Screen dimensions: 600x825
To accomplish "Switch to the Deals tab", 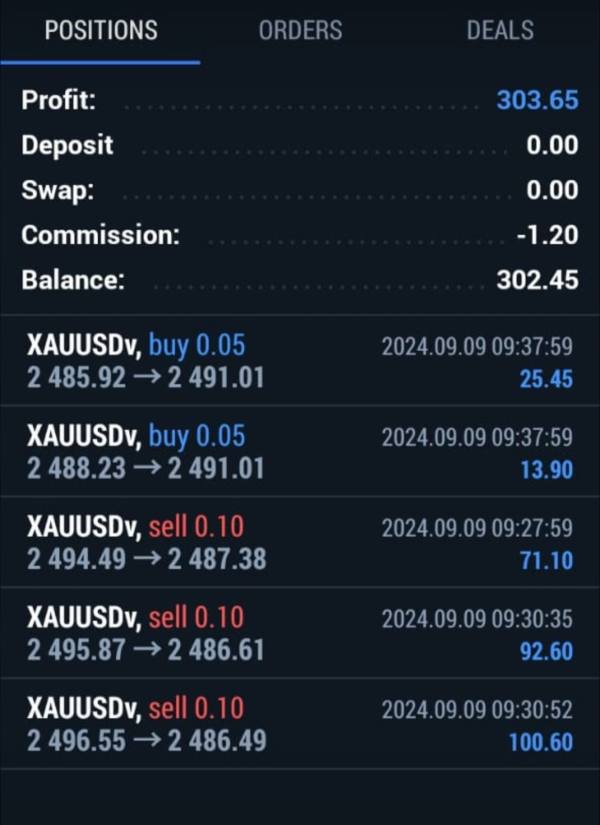I will pyautogui.click(x=499, y=31).
